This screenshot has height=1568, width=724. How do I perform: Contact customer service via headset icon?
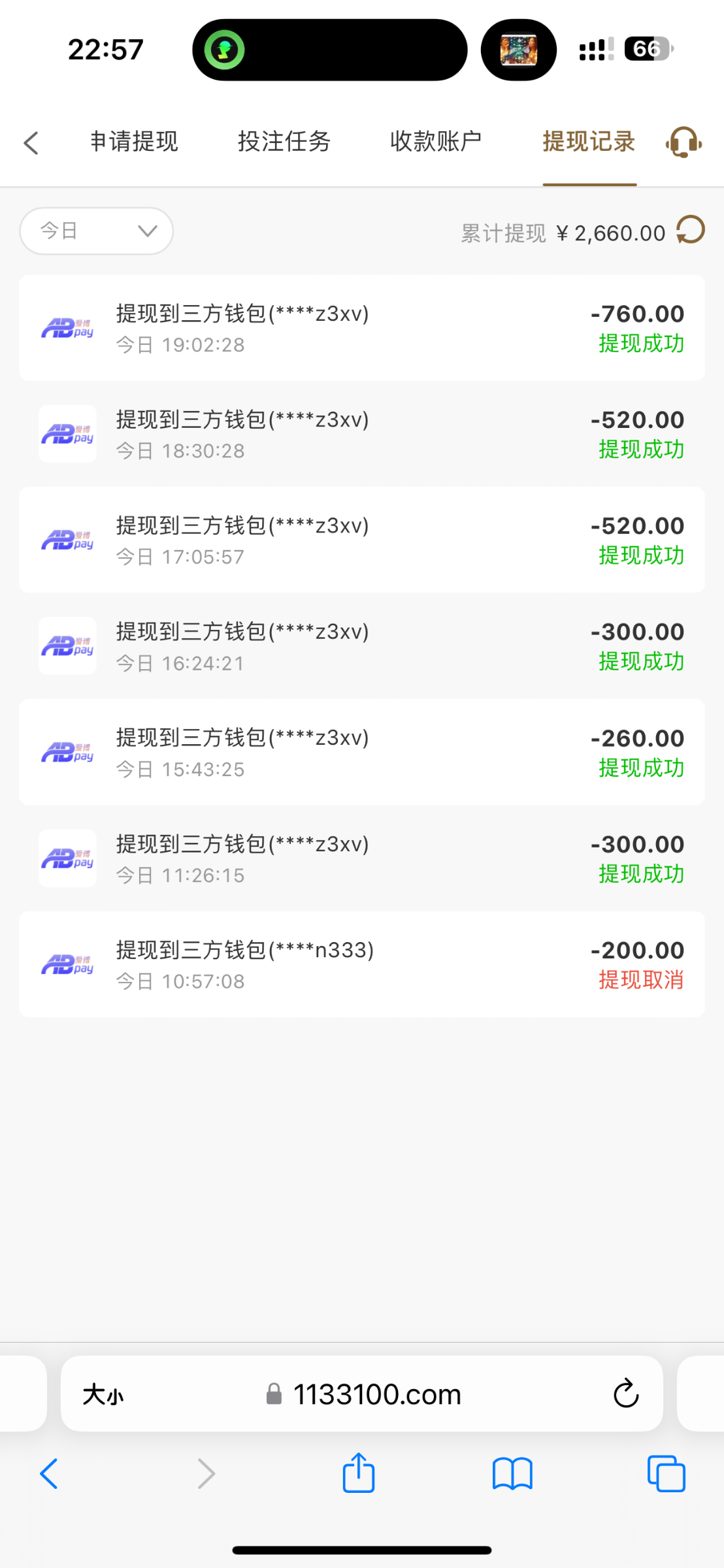[x=683, y=142]
